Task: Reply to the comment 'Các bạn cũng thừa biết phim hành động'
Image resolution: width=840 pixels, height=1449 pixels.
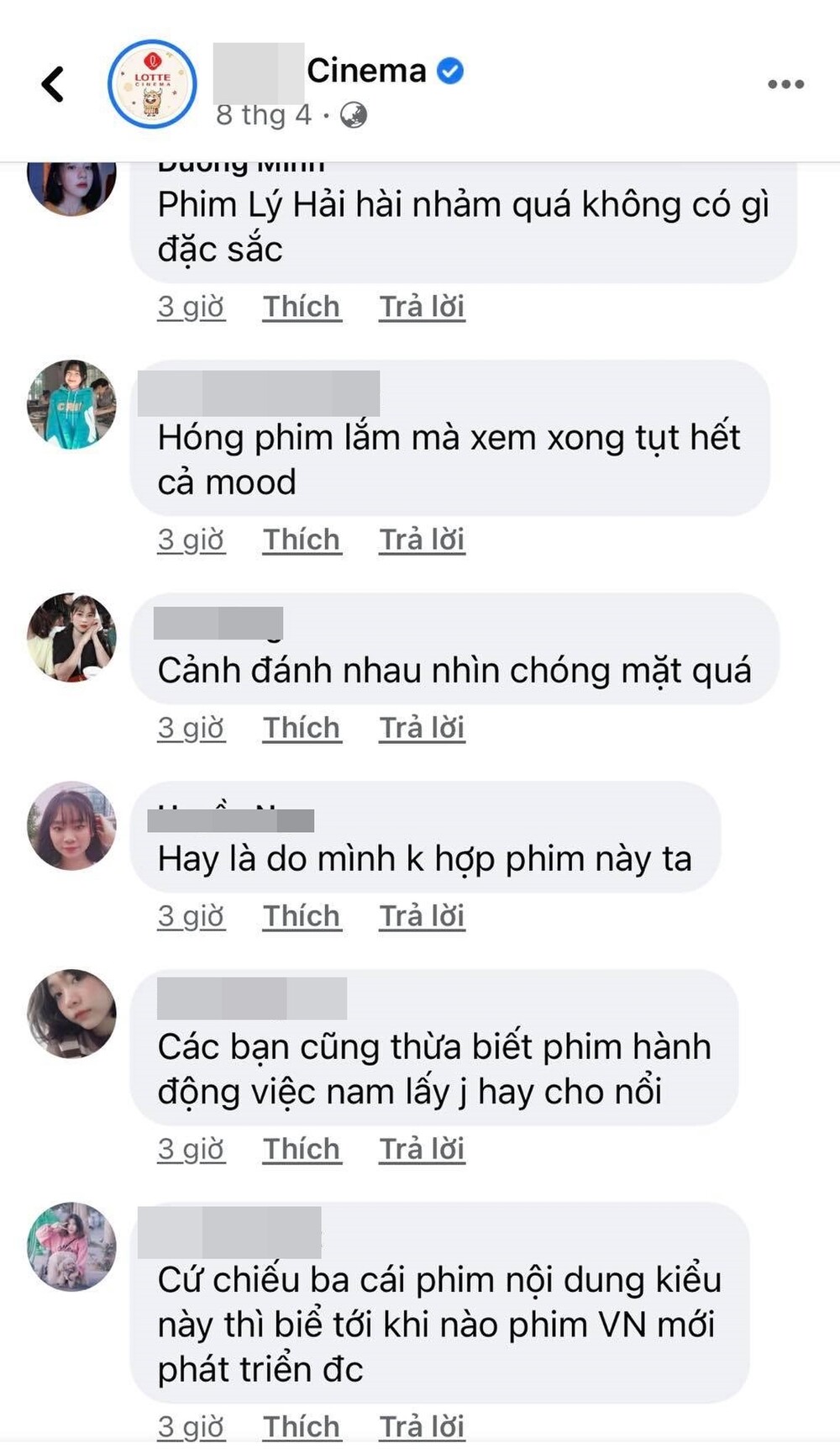Action: [x=422, y=1149]
